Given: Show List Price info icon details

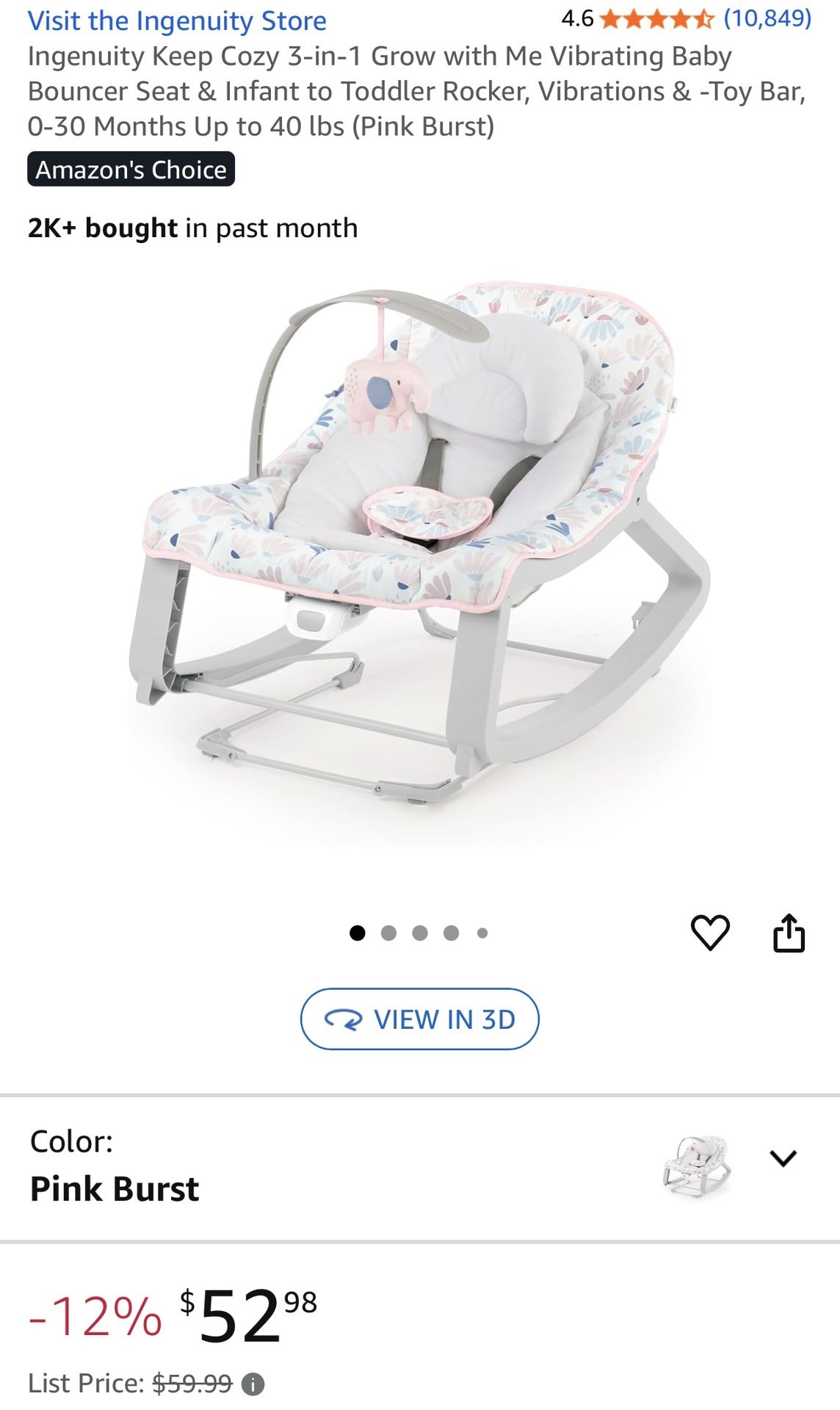Looking at the screenshot, I should click(x=253, y=1384).
